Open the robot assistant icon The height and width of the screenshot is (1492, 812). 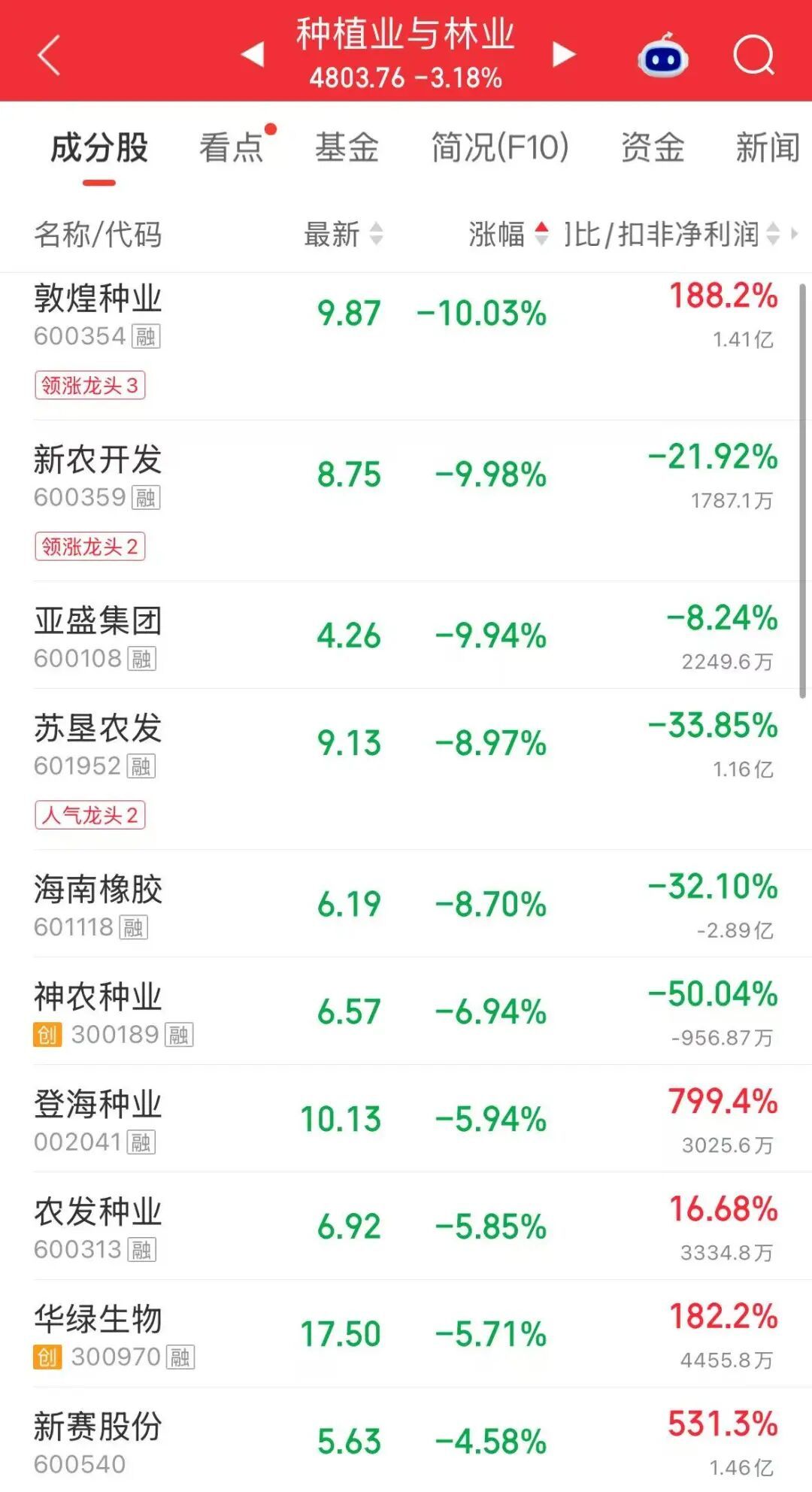(x=663, y=55)
